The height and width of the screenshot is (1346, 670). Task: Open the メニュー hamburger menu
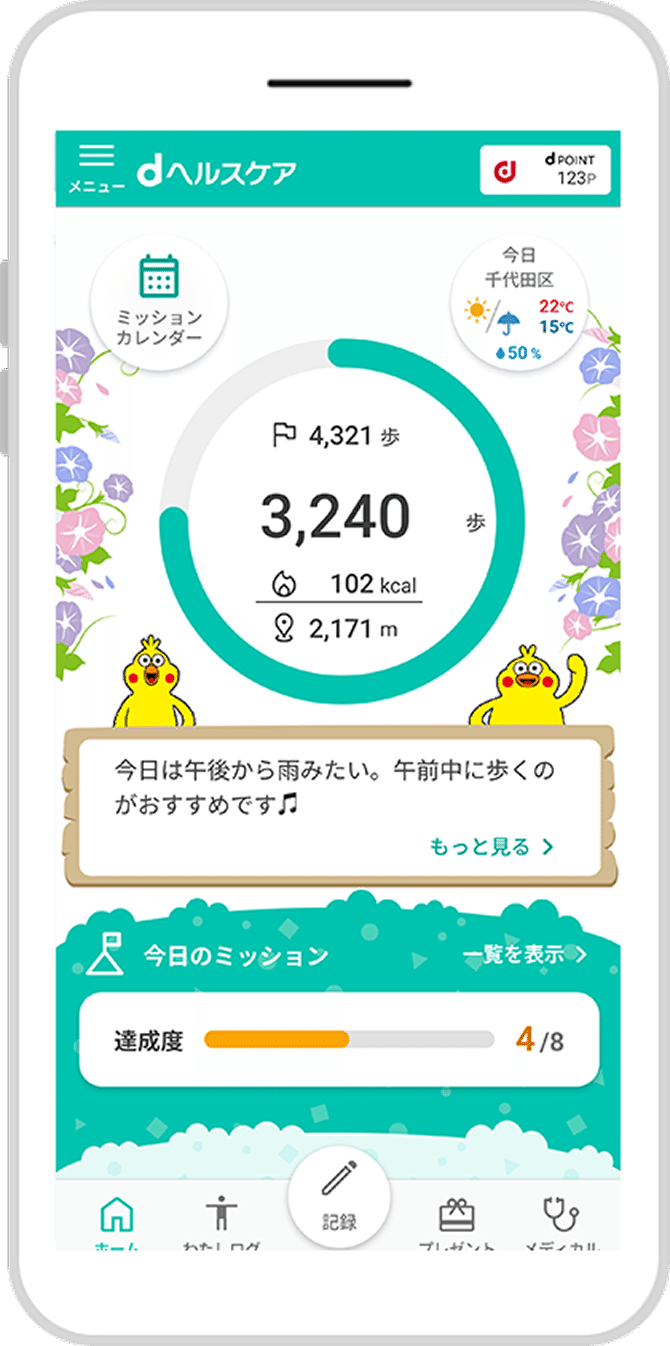tap(97, 168)
